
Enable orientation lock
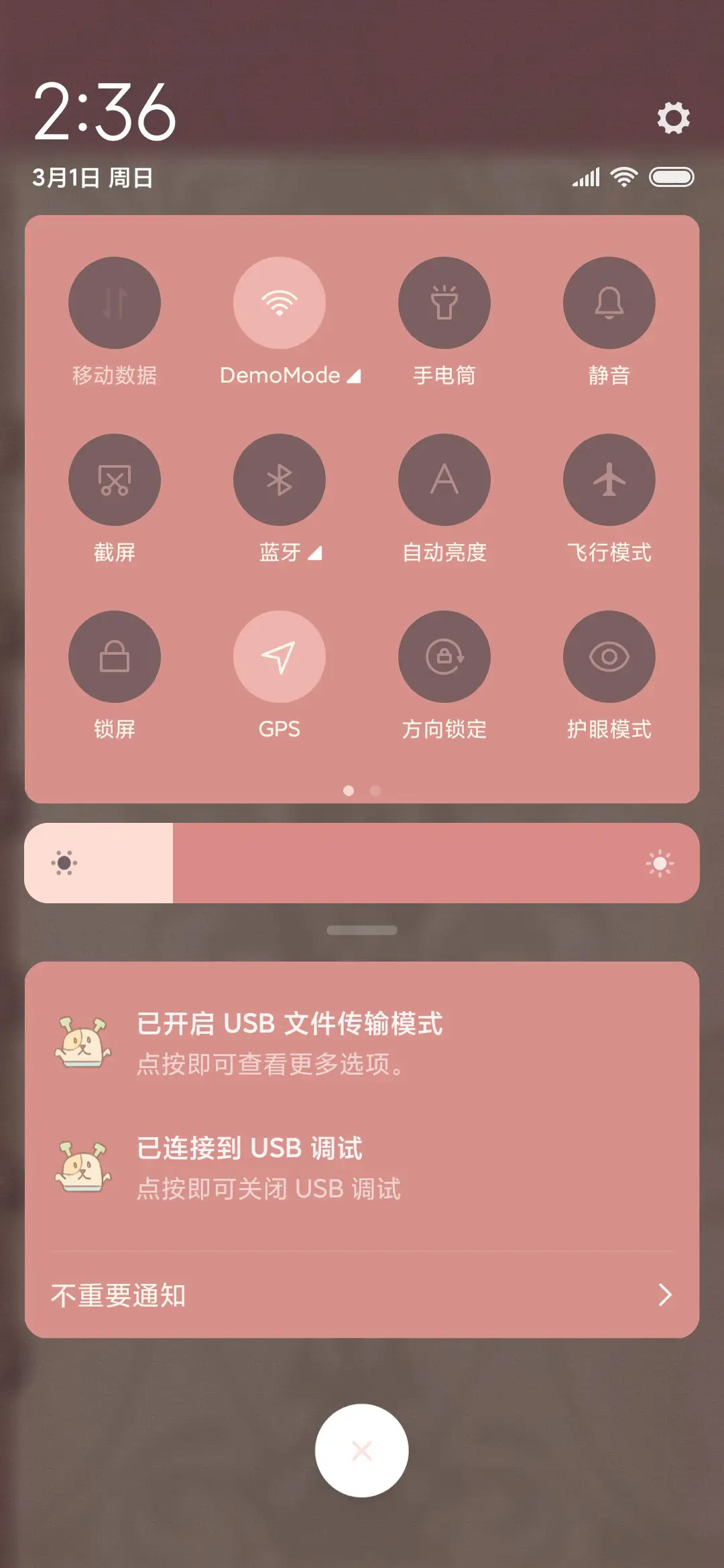pyautogui.click(x=444, y=657)
